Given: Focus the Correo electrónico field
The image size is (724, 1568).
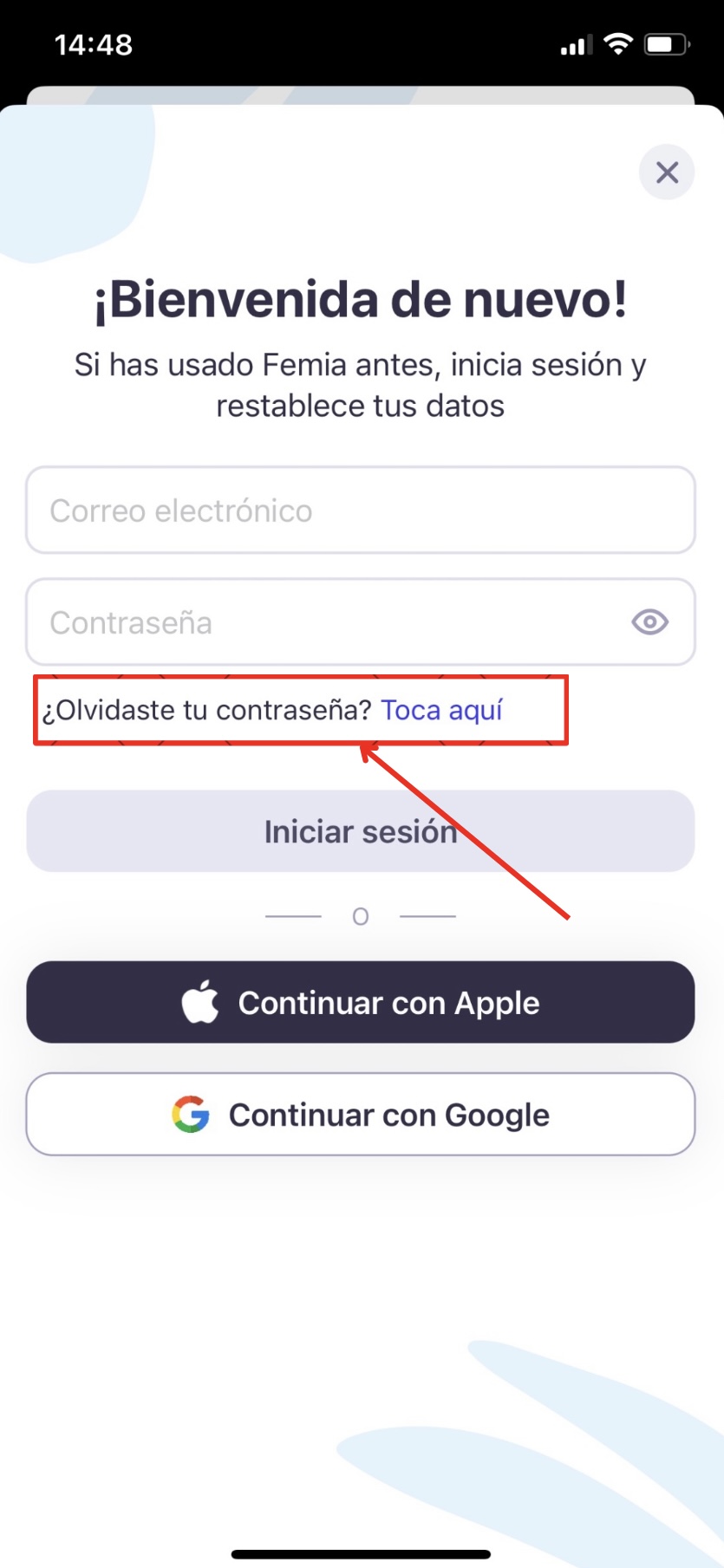Looking at the screenshot, I should click(x=360, y=511).
